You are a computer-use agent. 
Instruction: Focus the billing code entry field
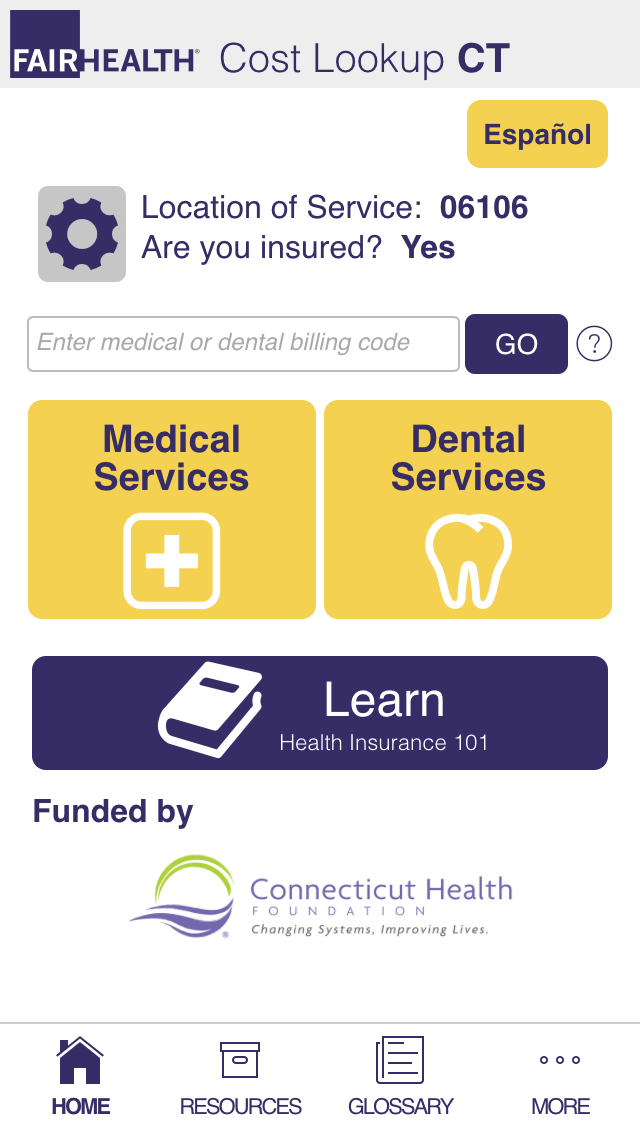click(x=243, y=344)
